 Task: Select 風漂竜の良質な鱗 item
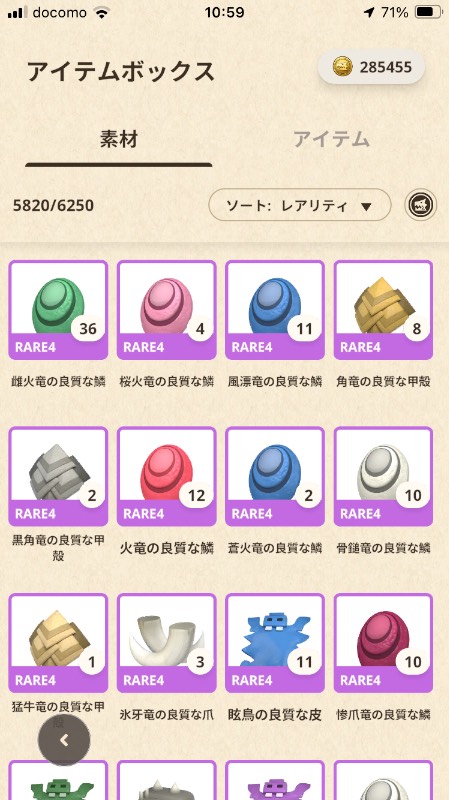275,310
